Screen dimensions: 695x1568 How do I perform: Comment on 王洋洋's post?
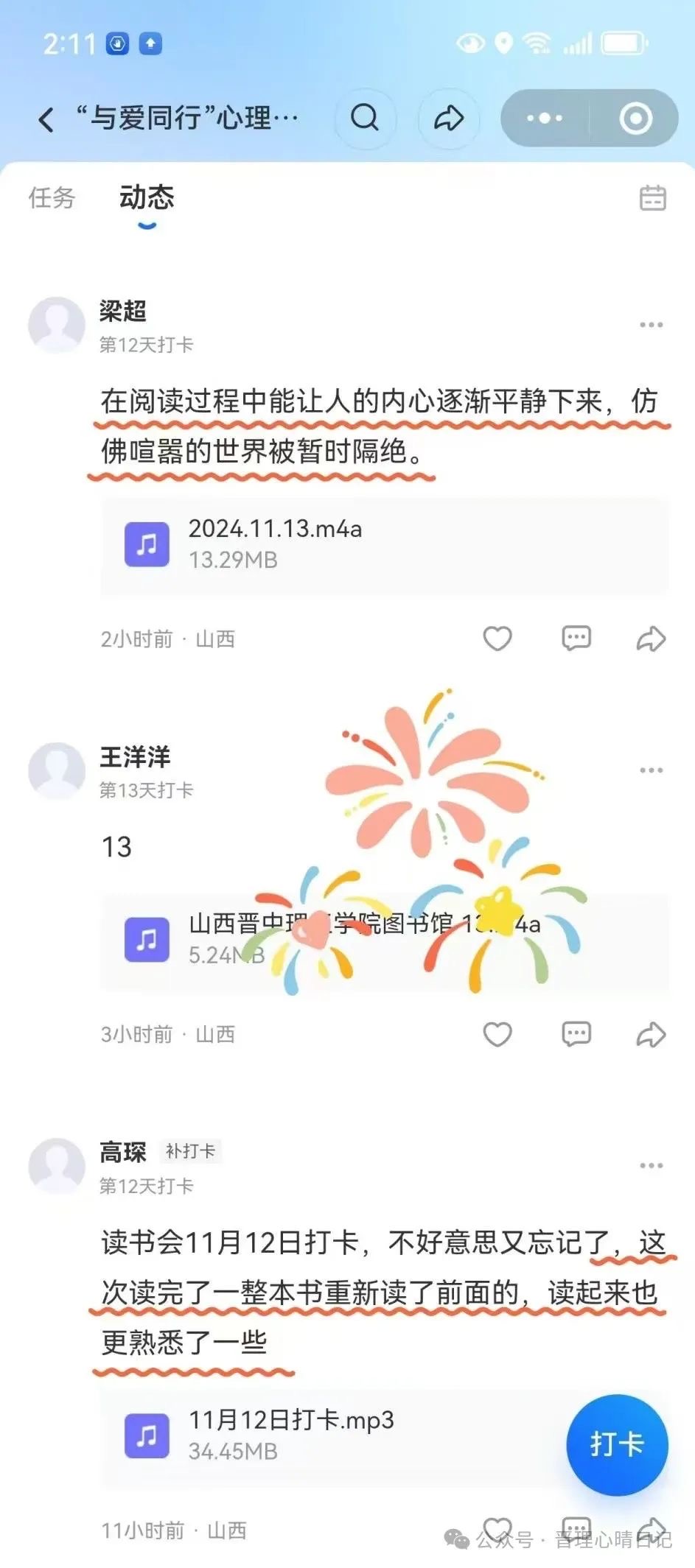pos(576,1034)
